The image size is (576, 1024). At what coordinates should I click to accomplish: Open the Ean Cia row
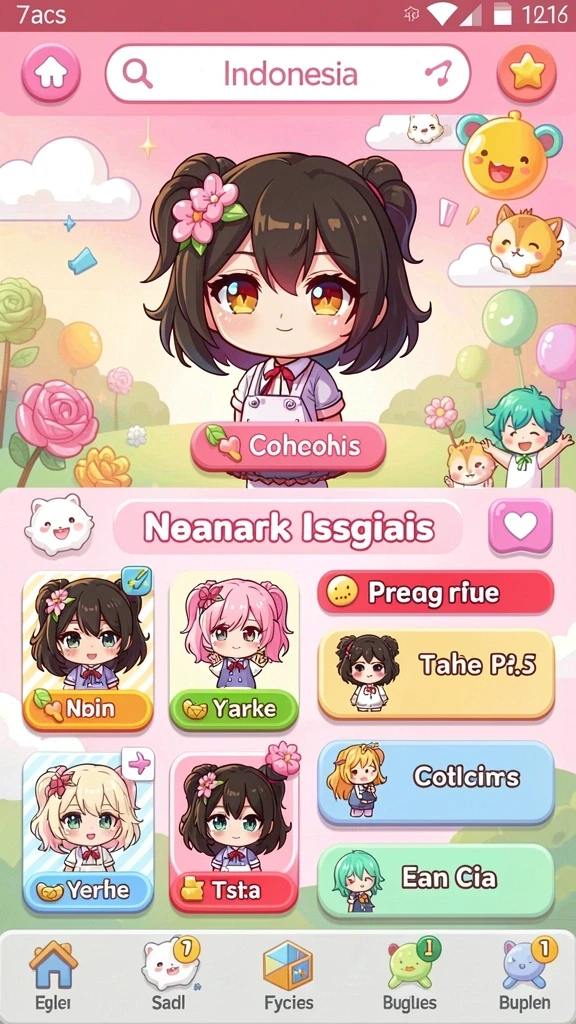pos(436,882)
